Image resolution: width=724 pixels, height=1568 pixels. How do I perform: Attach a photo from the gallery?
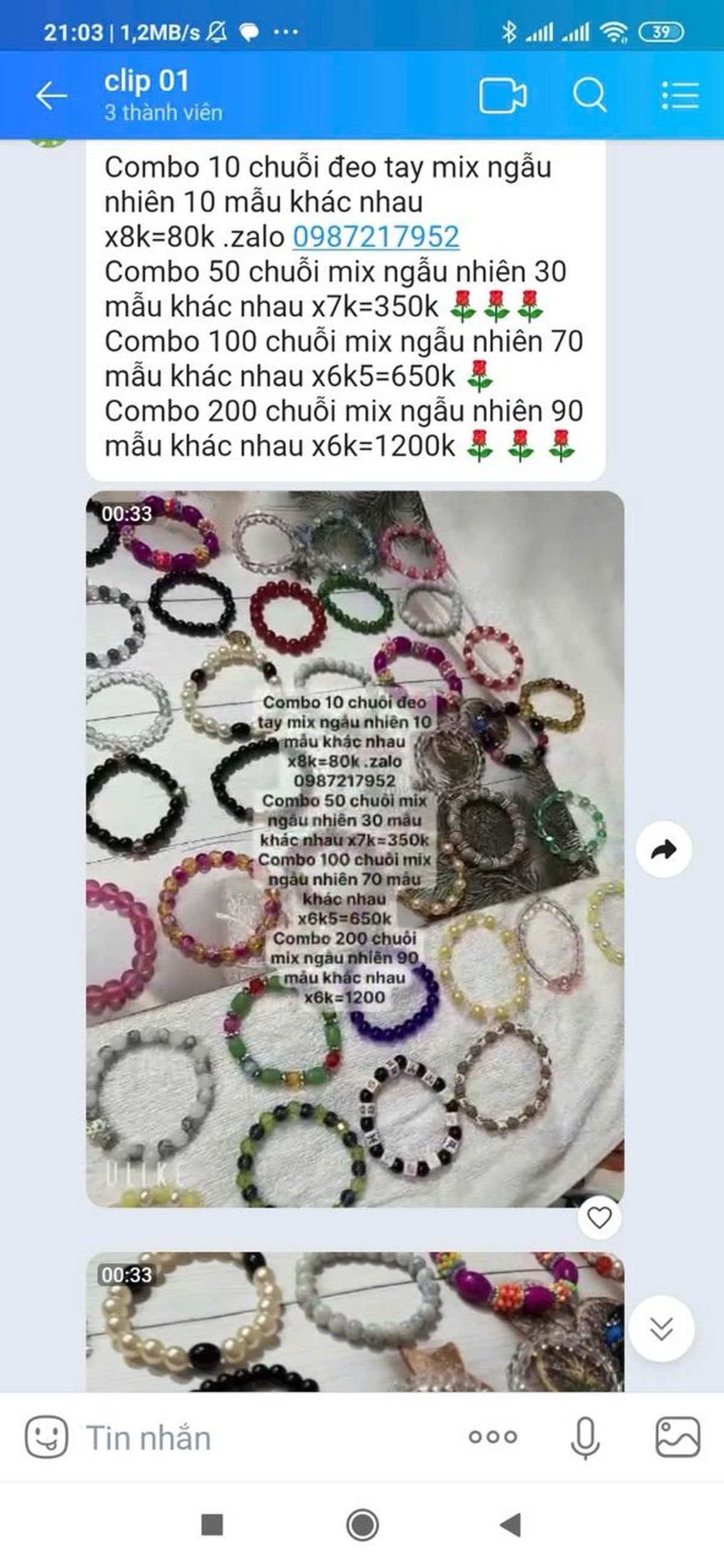coord(677,1437)
